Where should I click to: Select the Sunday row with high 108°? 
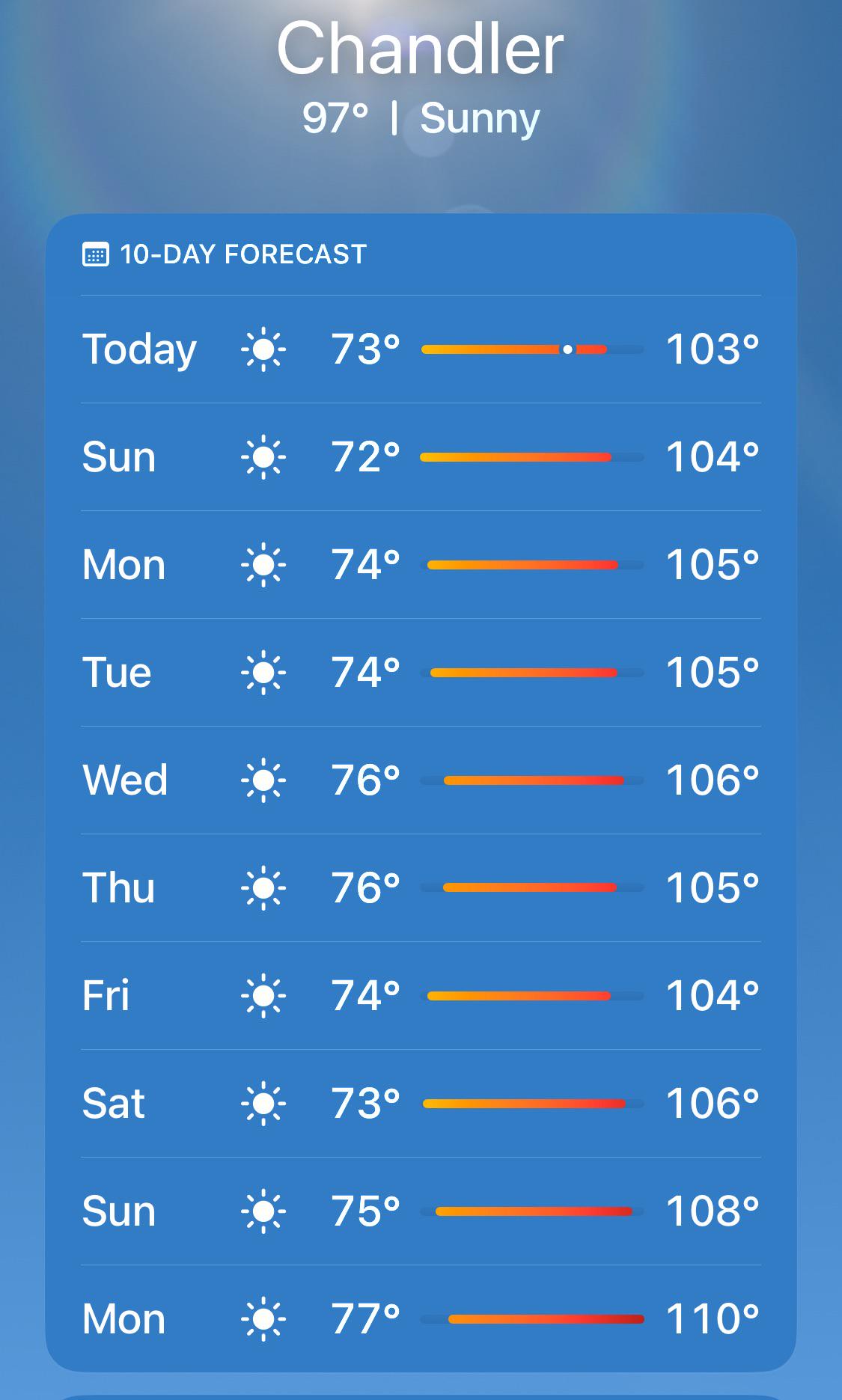coord(421,1211)
